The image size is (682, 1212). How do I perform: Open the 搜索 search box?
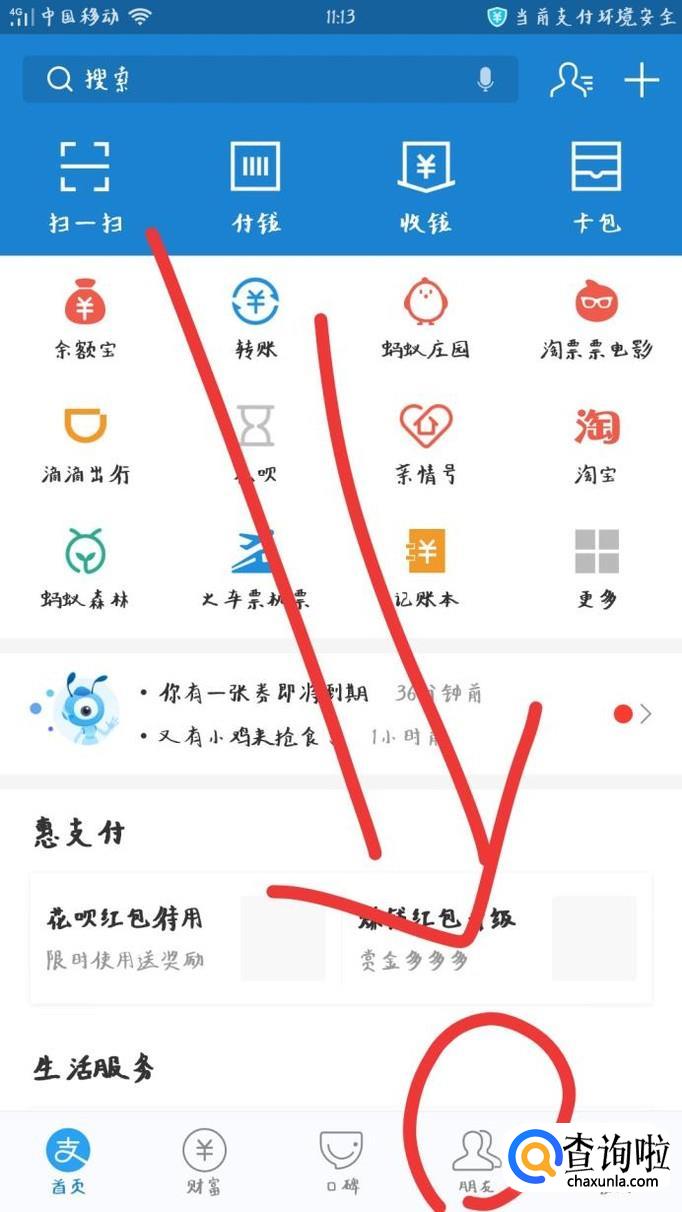(x=270, y=80)
